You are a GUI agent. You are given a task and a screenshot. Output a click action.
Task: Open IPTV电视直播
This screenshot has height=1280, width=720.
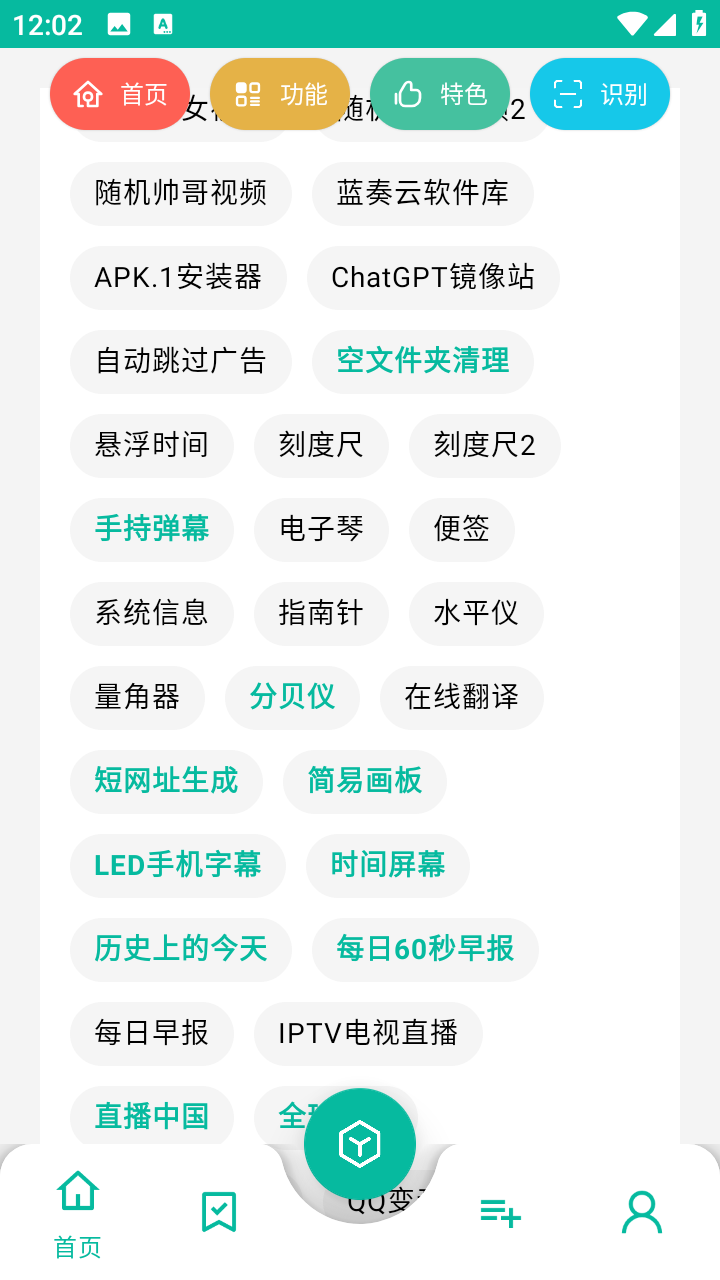tap(367, 1033)
